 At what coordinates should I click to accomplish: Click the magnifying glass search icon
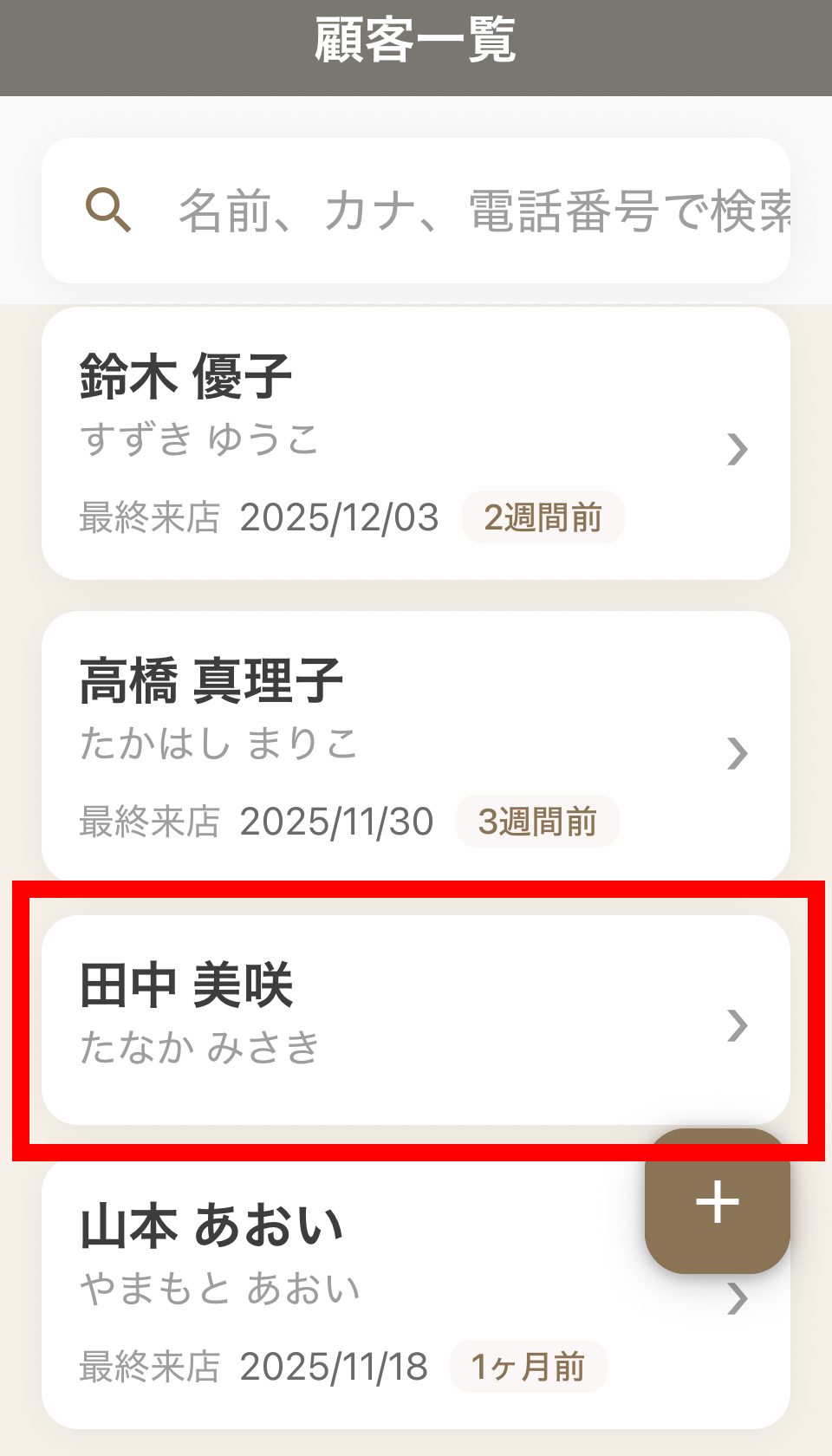(x=108, y=210)
